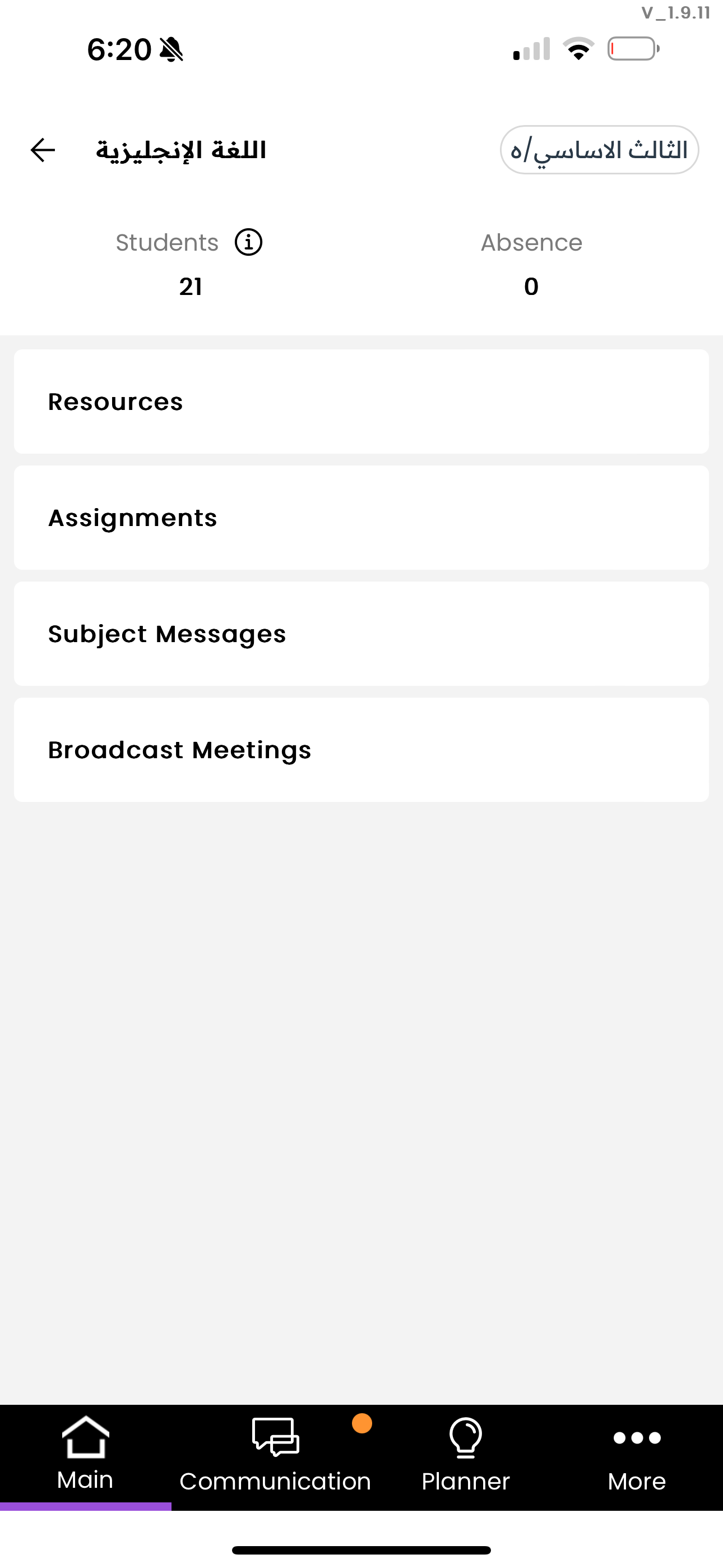Open Broadcast Meetings
The image size is (723, 1568).
361,750
